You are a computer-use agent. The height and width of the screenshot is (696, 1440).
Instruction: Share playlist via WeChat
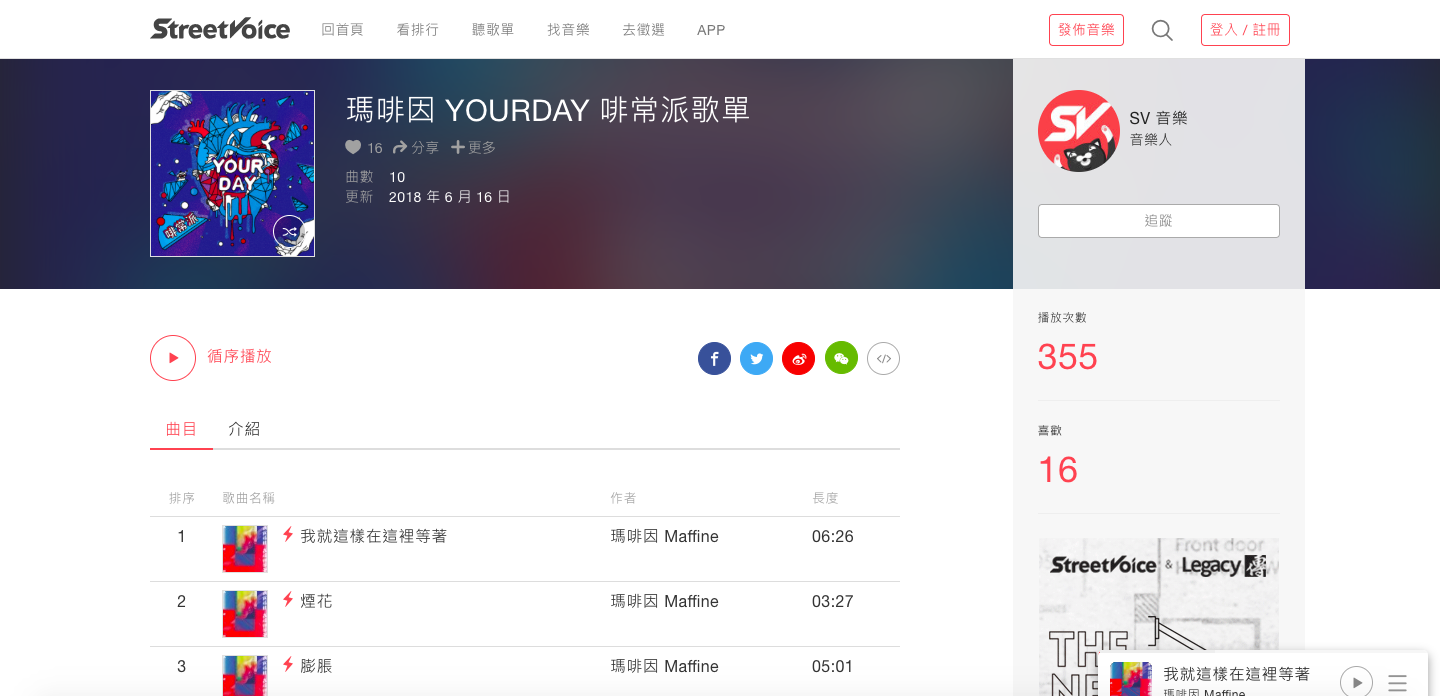click(x=841, y=358)
